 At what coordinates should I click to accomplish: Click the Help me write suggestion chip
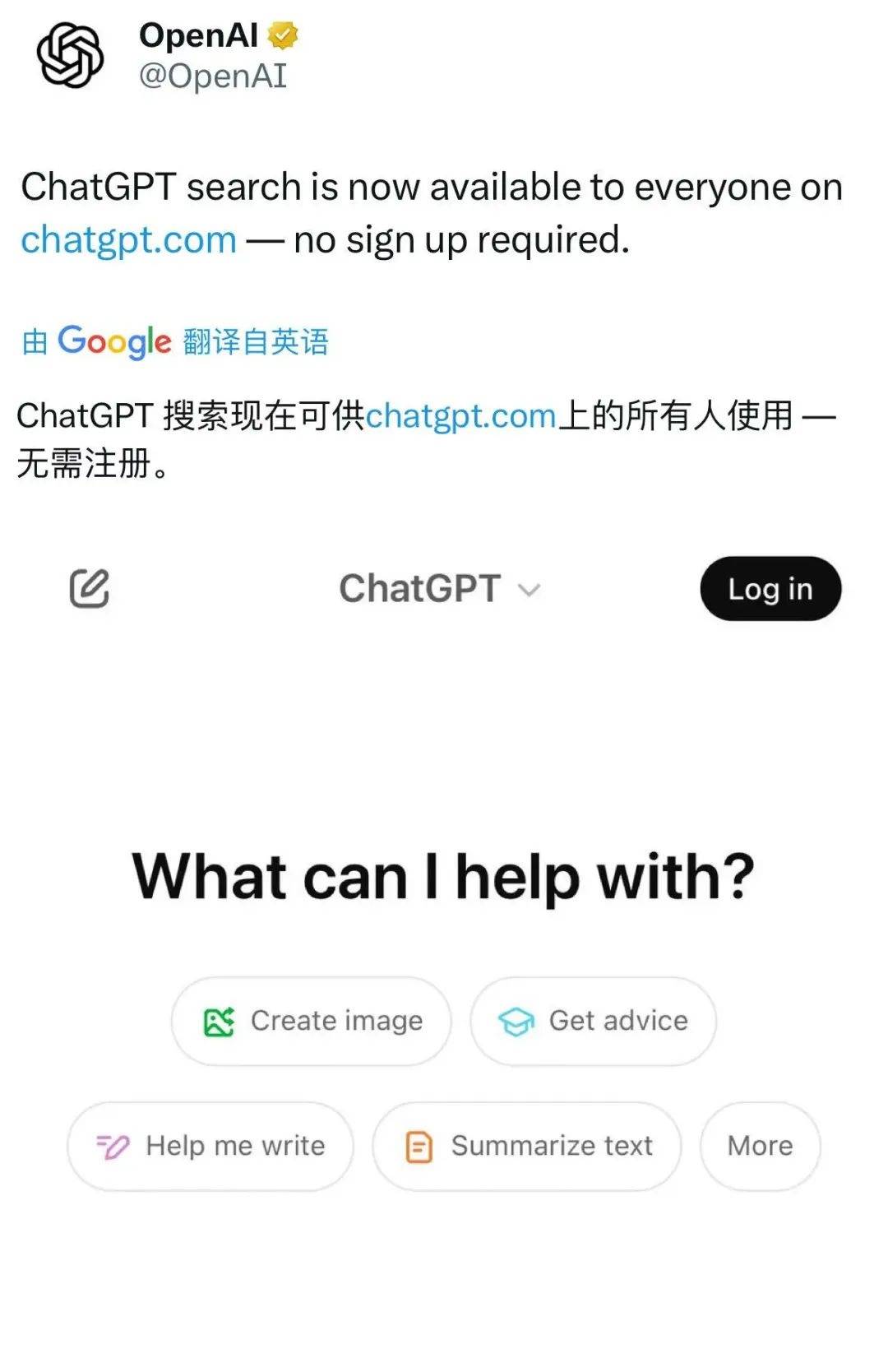pyautogui.click(x=208, y=1145)
